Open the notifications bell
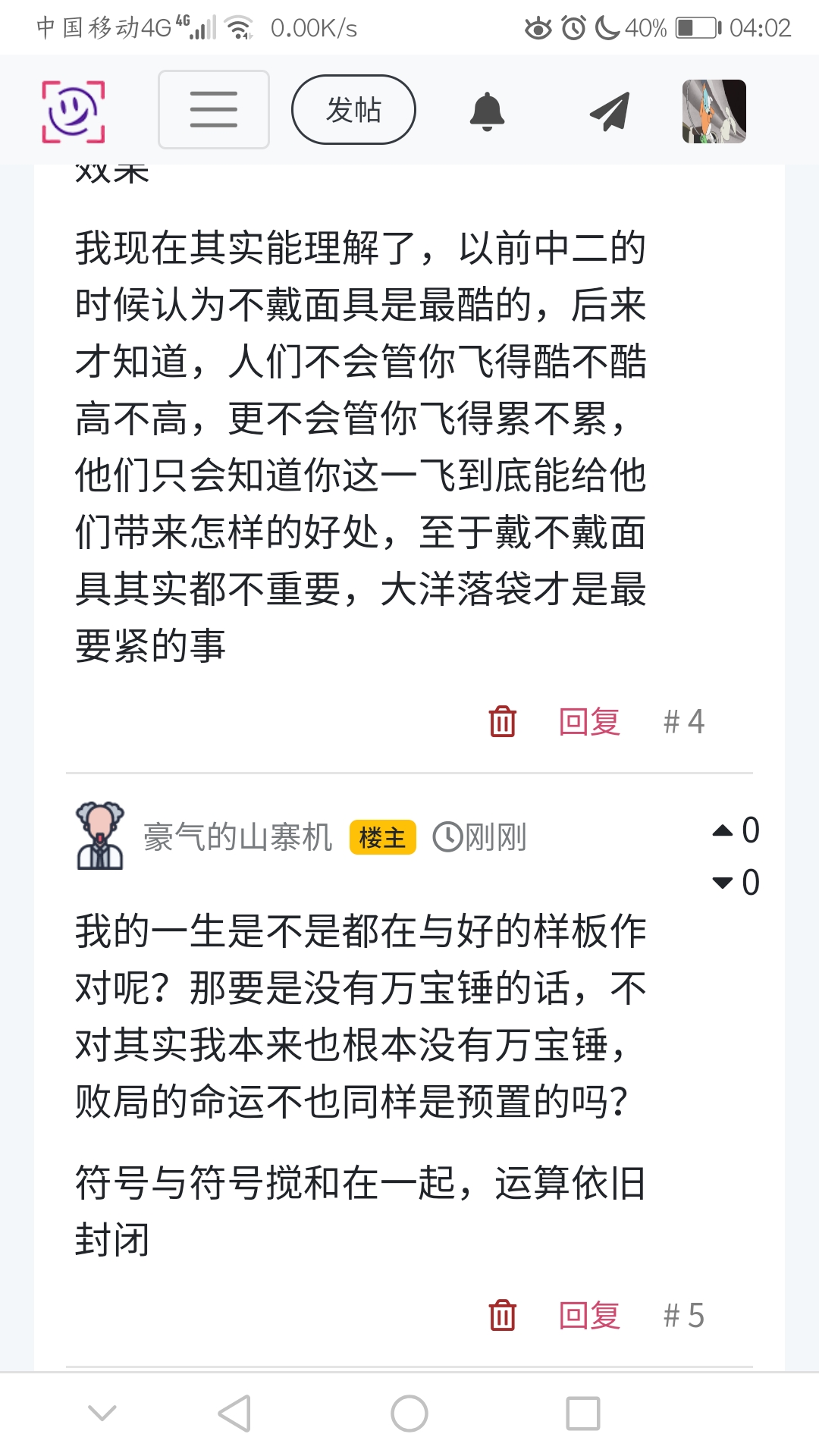Image resolution: width=819 pixels, height=1456 pixels. (487, 111)
